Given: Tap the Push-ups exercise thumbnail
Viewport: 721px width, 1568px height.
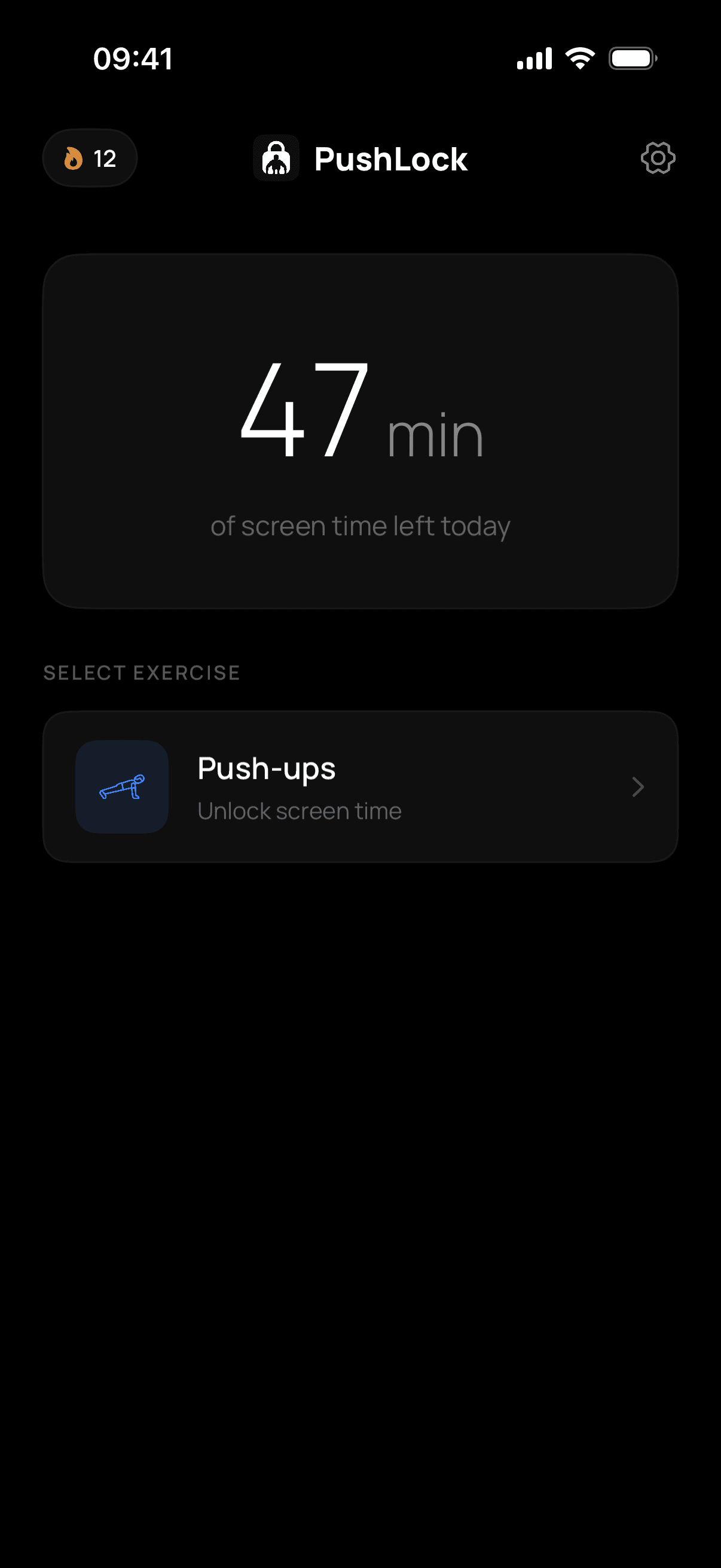Looking at the screenshot, I should pos(121,786).
